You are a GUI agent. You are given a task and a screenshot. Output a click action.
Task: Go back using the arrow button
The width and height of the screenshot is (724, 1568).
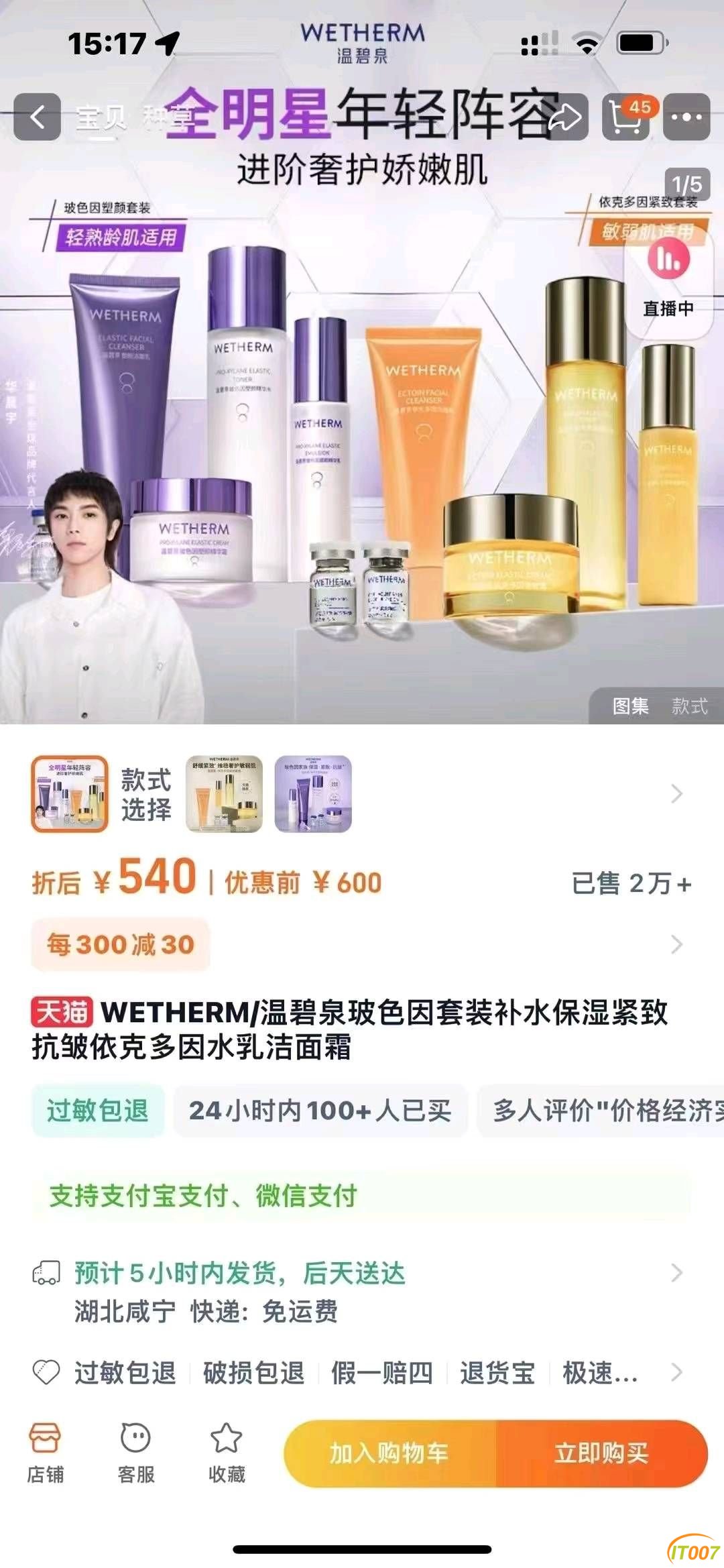[x=38, y=117]
